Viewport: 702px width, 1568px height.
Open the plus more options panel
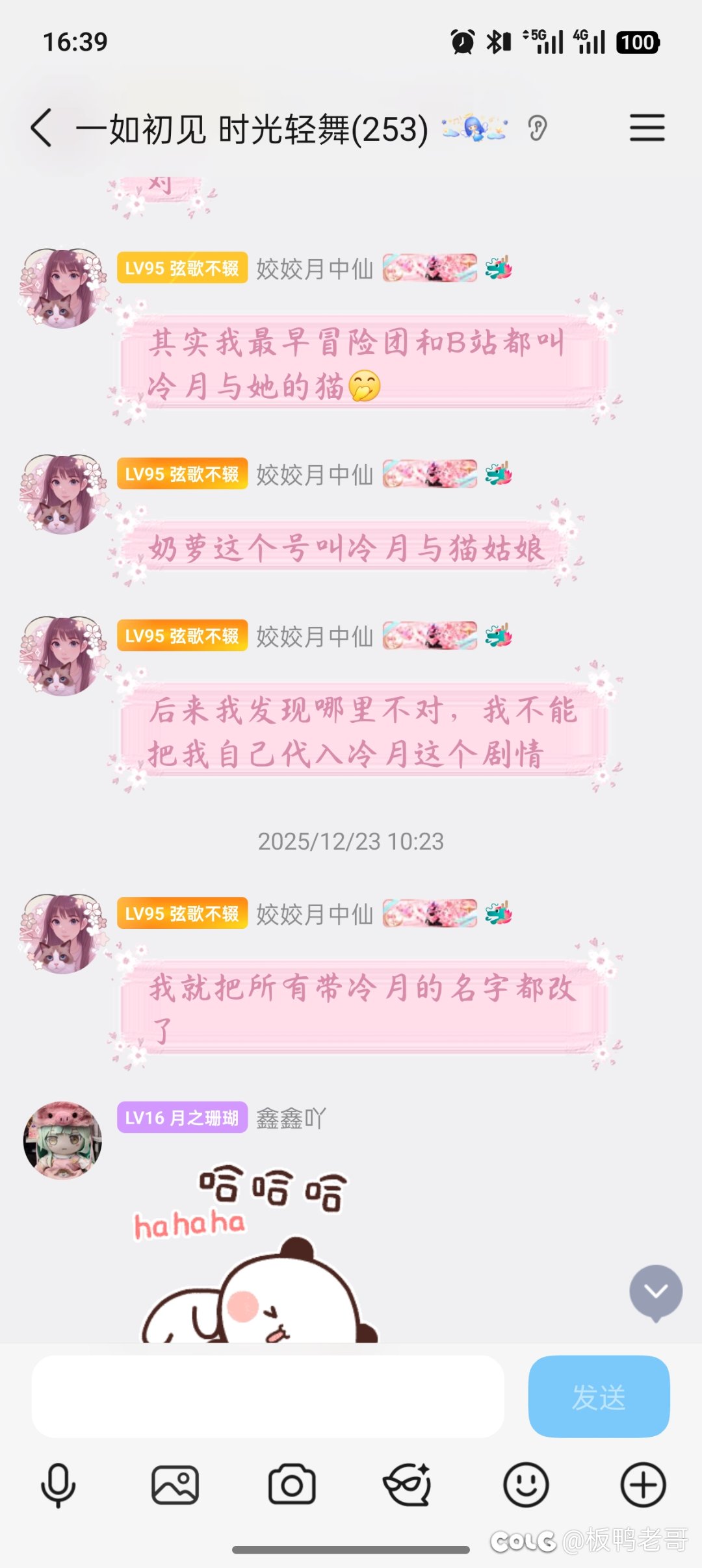point(643,1485)
